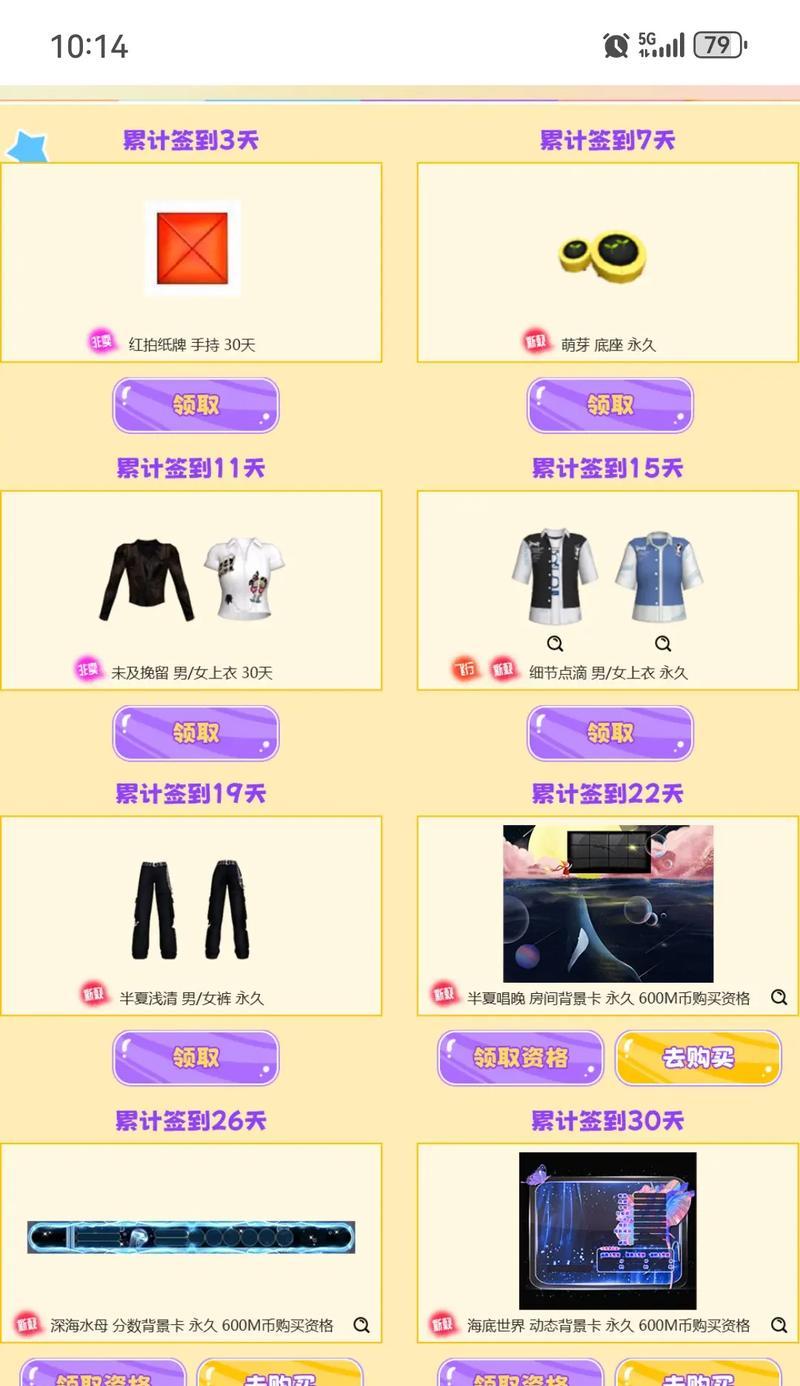Claim the 15-day sign-in reward

pyautogui.click(x=610, y=733)
